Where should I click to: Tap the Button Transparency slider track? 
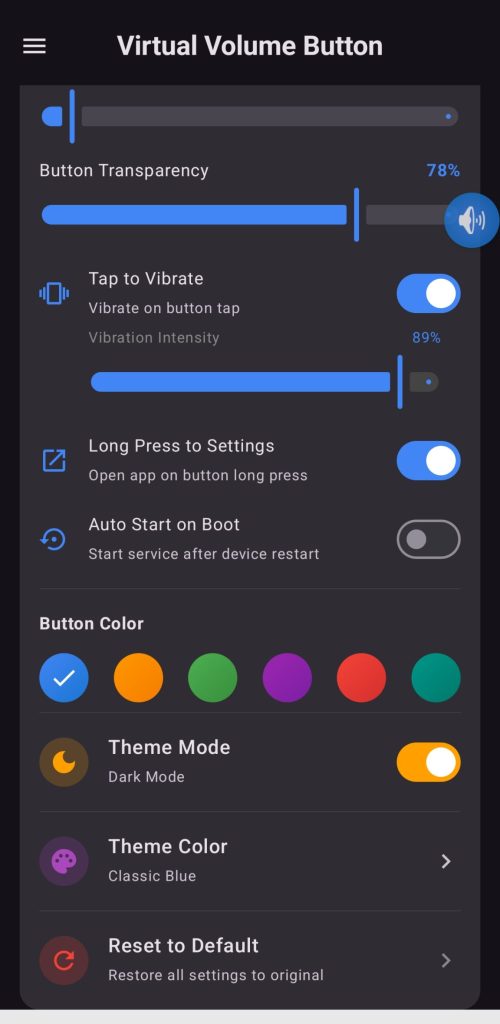click(x=250, y=215)
